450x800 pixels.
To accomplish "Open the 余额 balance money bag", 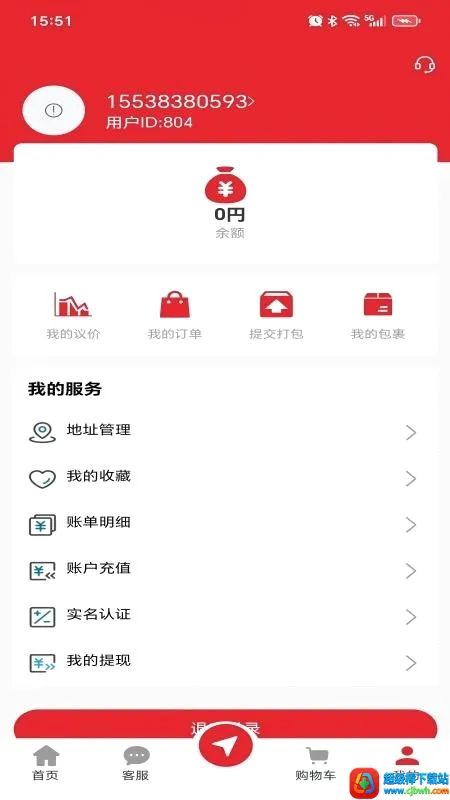I will (x=225, y=186).
